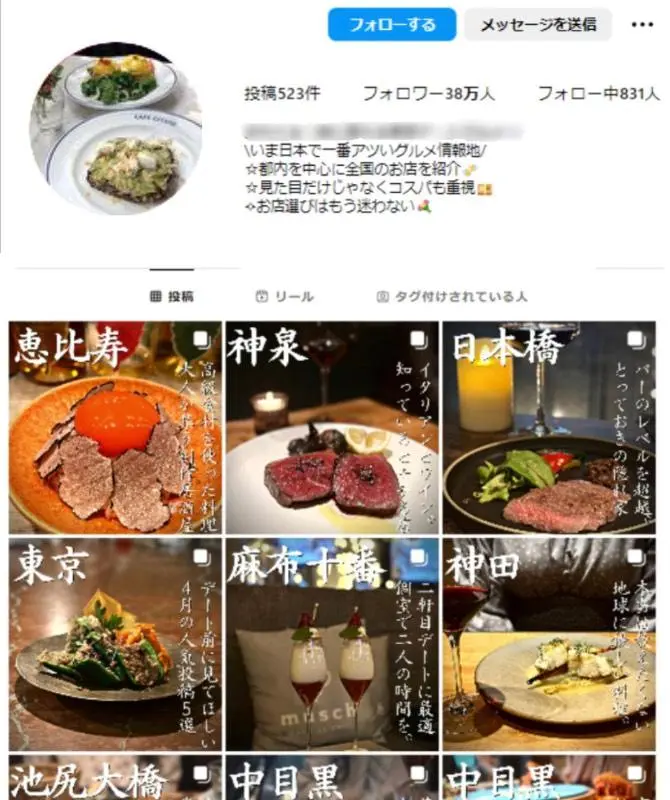Image resolution: width=670 pixels, height=800 pixels.
Task: Open the 池尻大橋 post
Action: point(115,778)
